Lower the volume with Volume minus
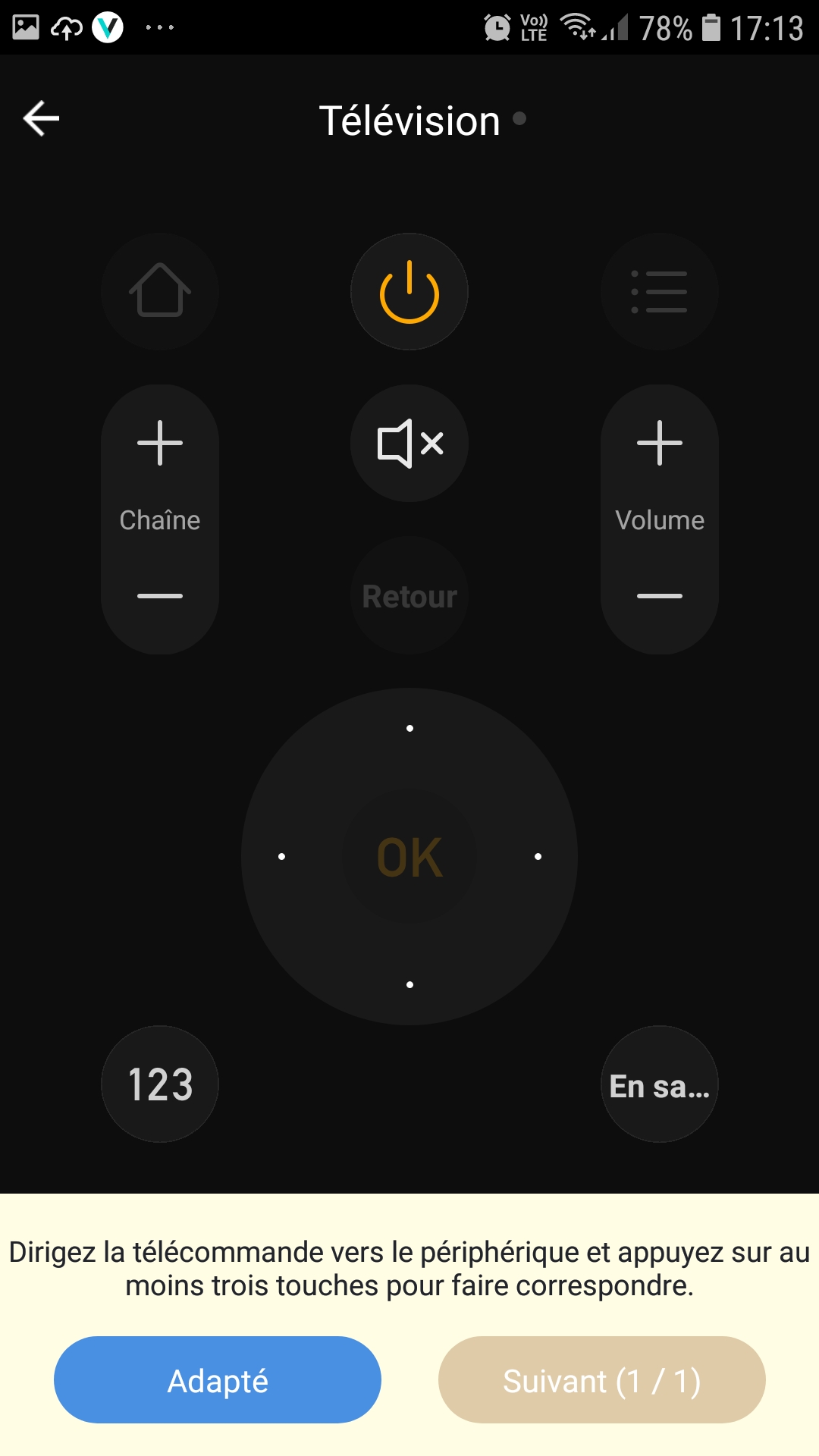819x1456 pixels. pos(660,596)
